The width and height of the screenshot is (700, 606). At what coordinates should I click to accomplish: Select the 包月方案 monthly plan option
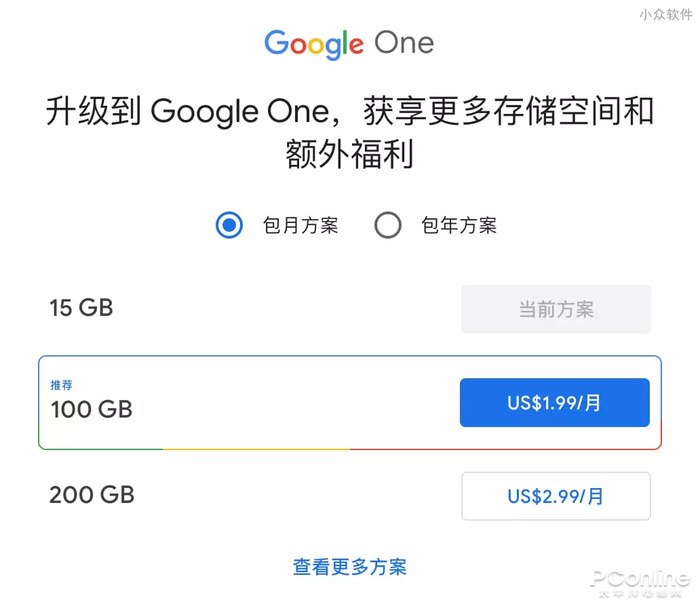(230, 225)
